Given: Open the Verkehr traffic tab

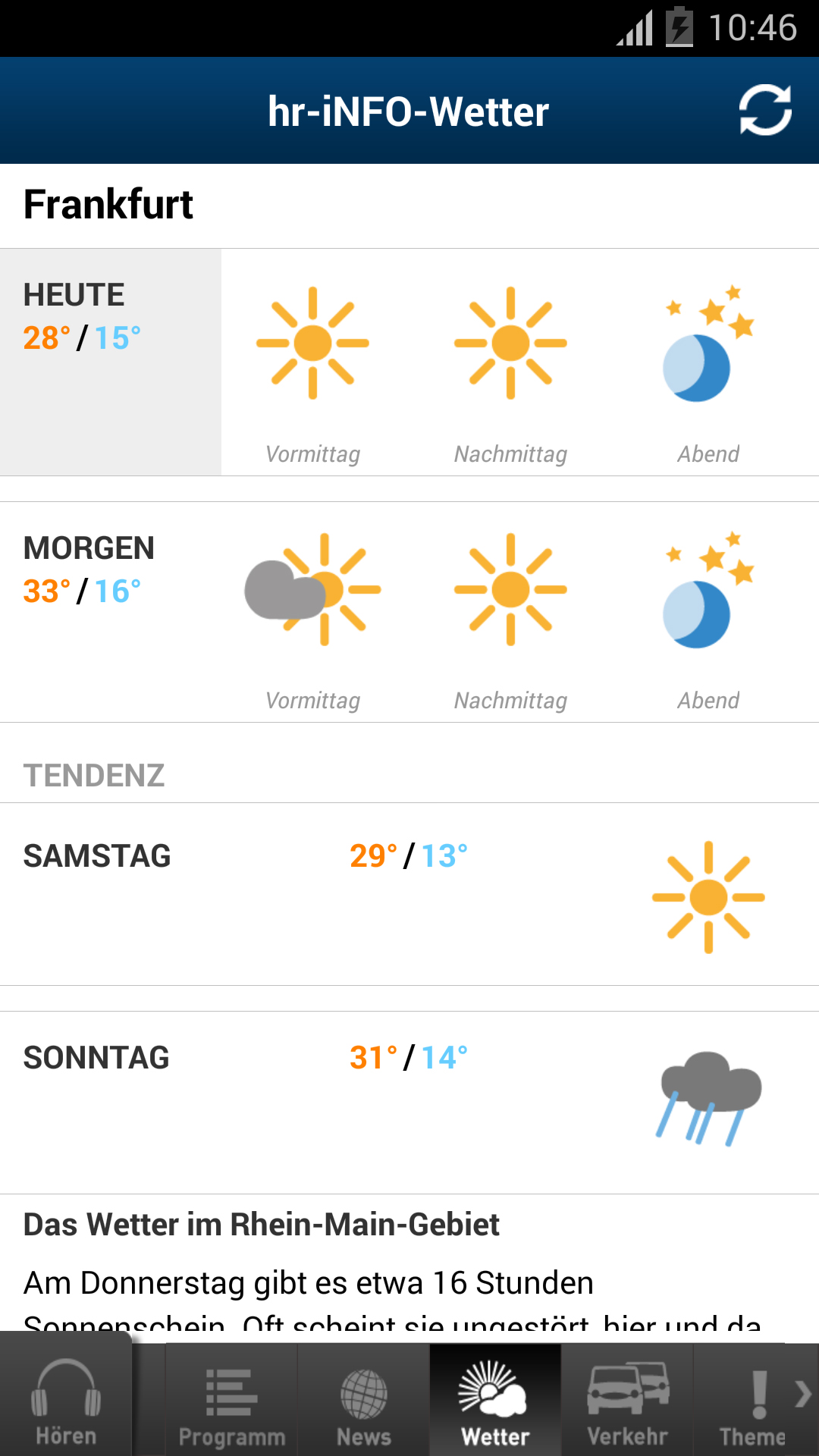Looking at the screenshot, I should coord(627,1401).
